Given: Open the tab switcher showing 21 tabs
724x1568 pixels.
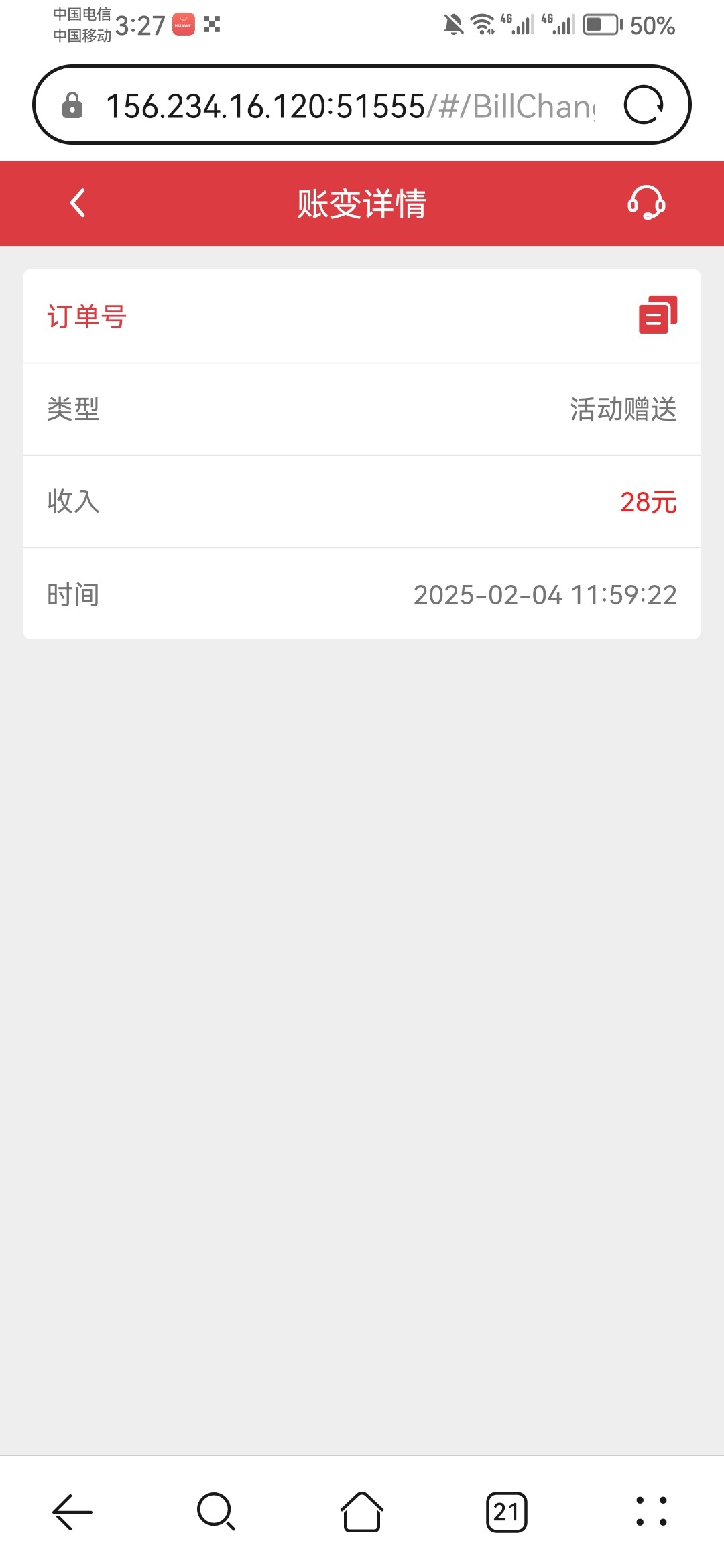Looking at the screenshot, I should [x=507, y=1512].
